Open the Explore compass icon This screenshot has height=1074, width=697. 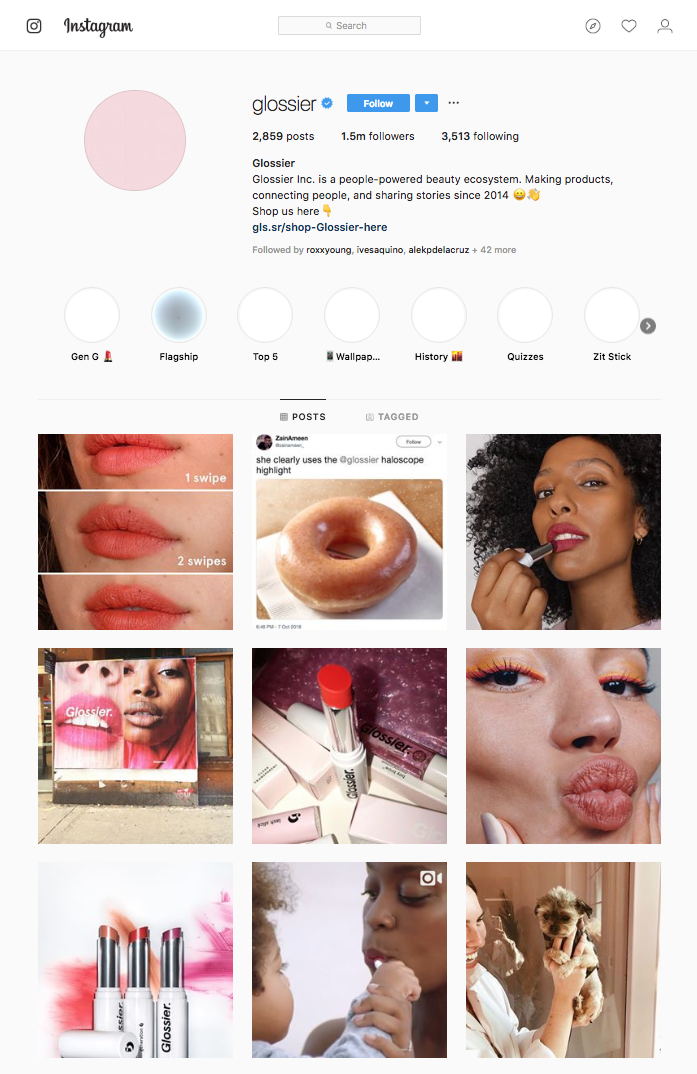pos(593,26)
